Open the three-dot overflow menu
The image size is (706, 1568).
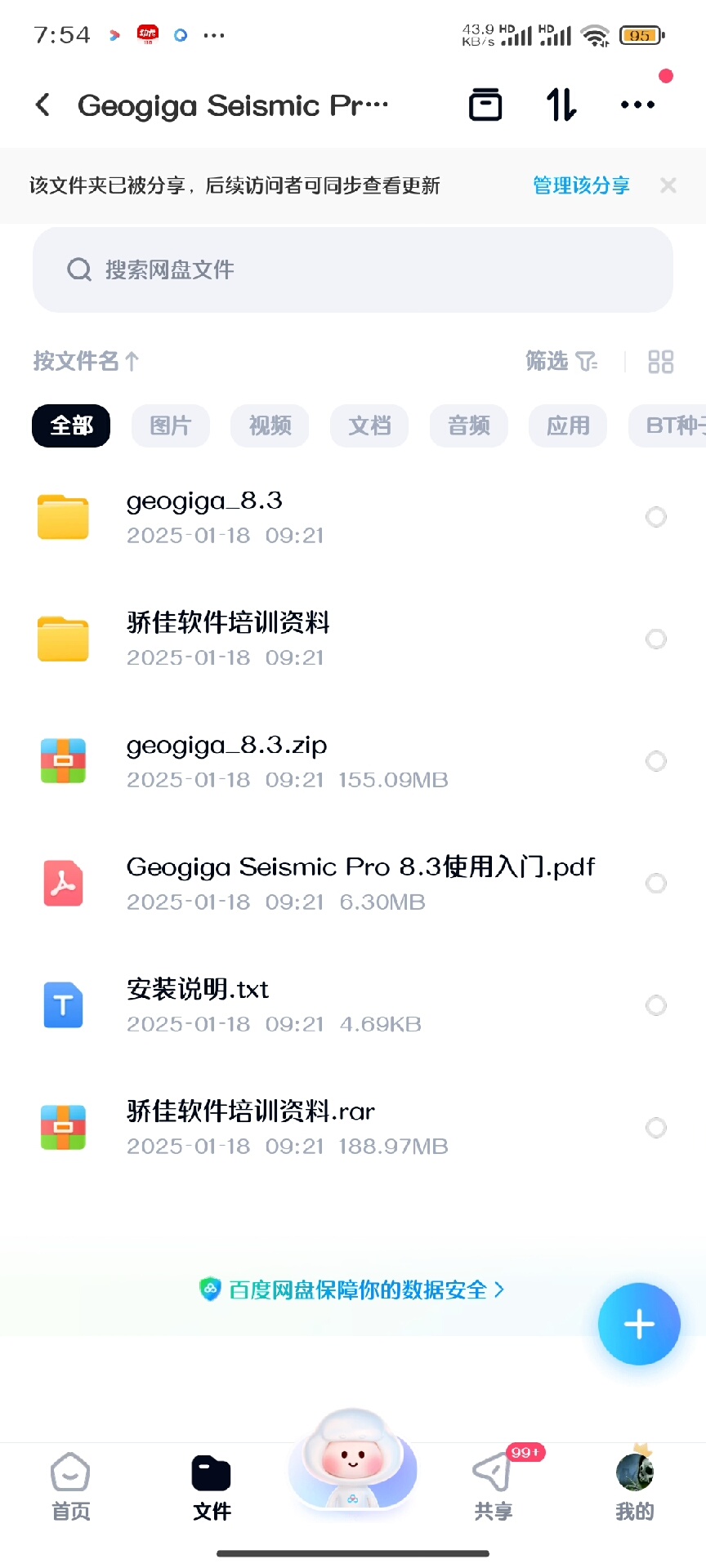click(x=637, y=105)
